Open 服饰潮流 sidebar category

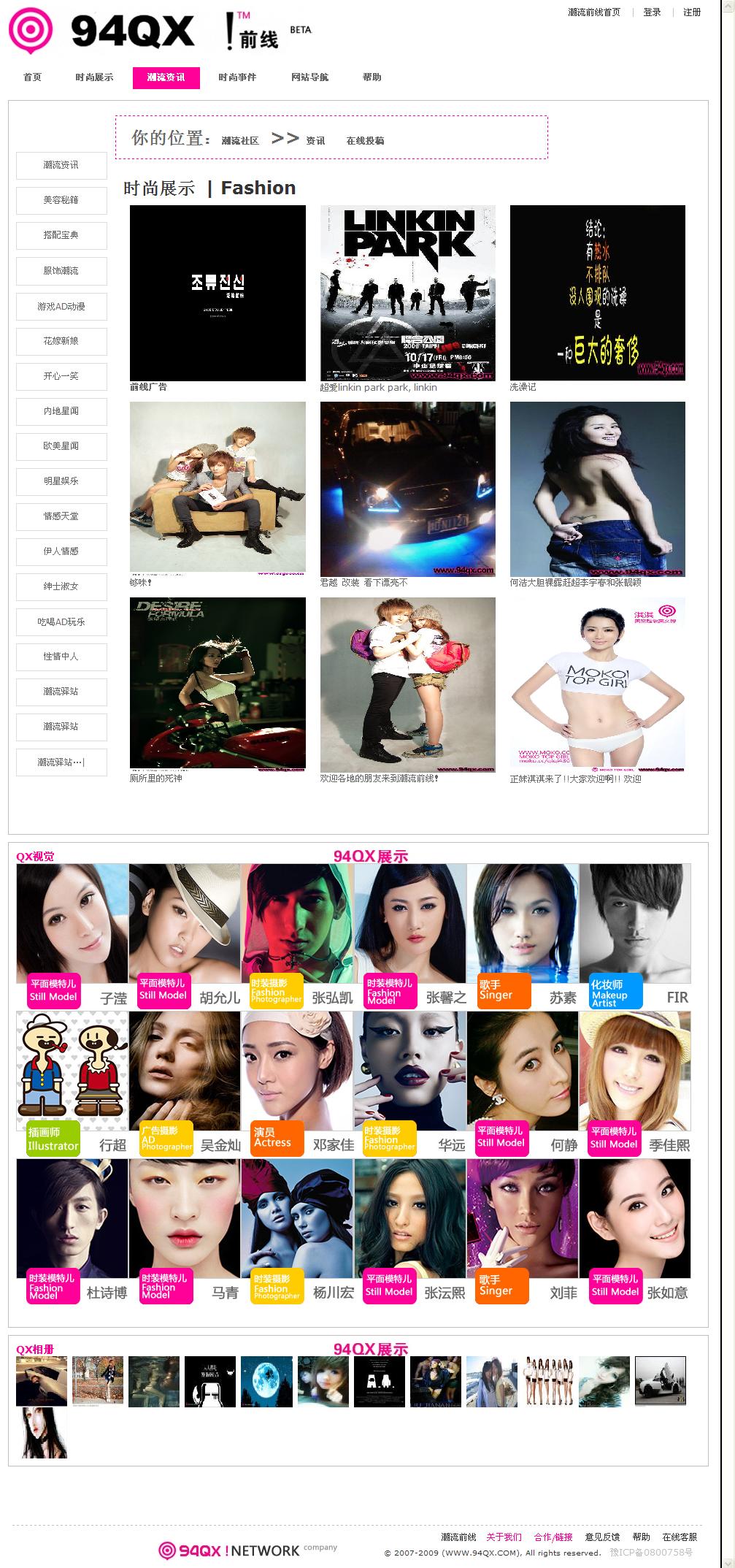(61, 271)
